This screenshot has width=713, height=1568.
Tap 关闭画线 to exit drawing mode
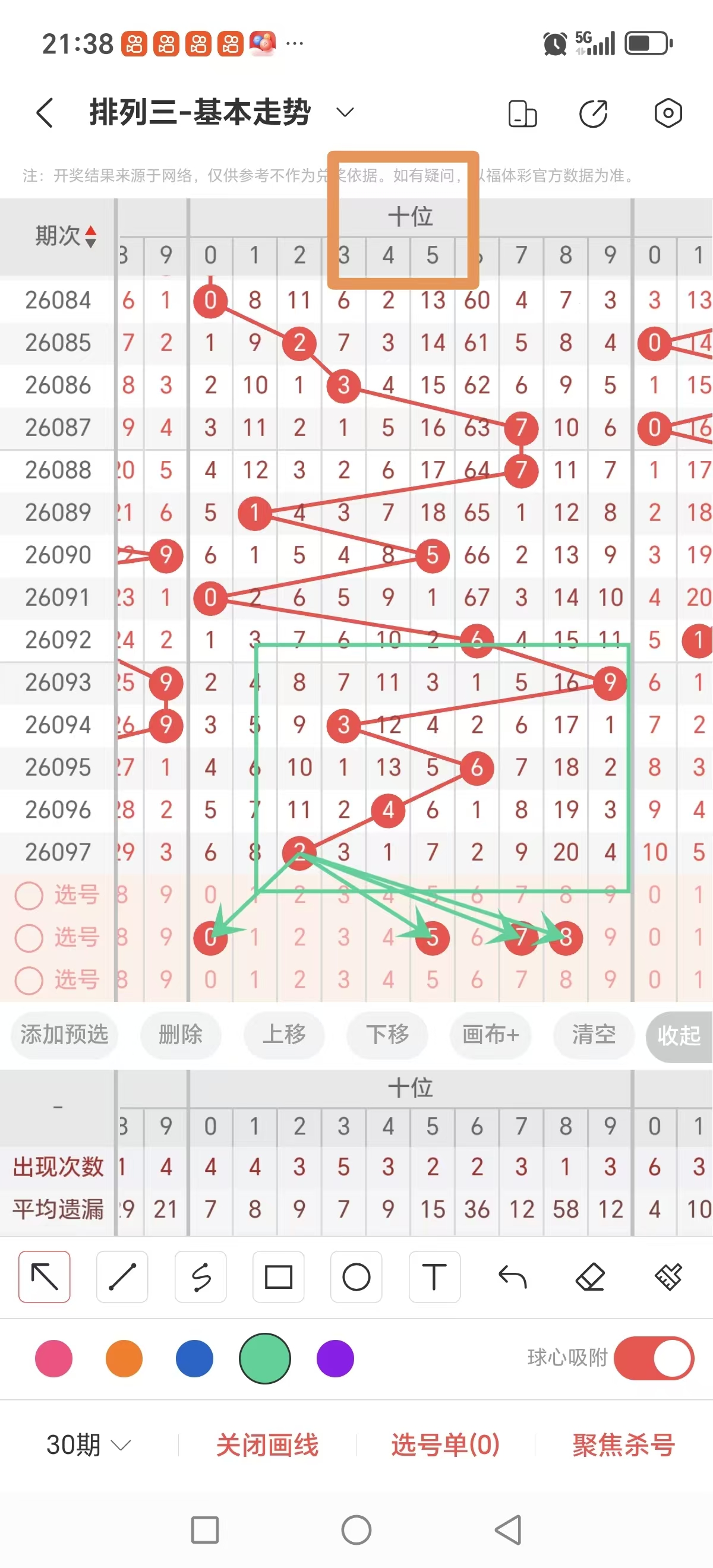coord(267,1444)
